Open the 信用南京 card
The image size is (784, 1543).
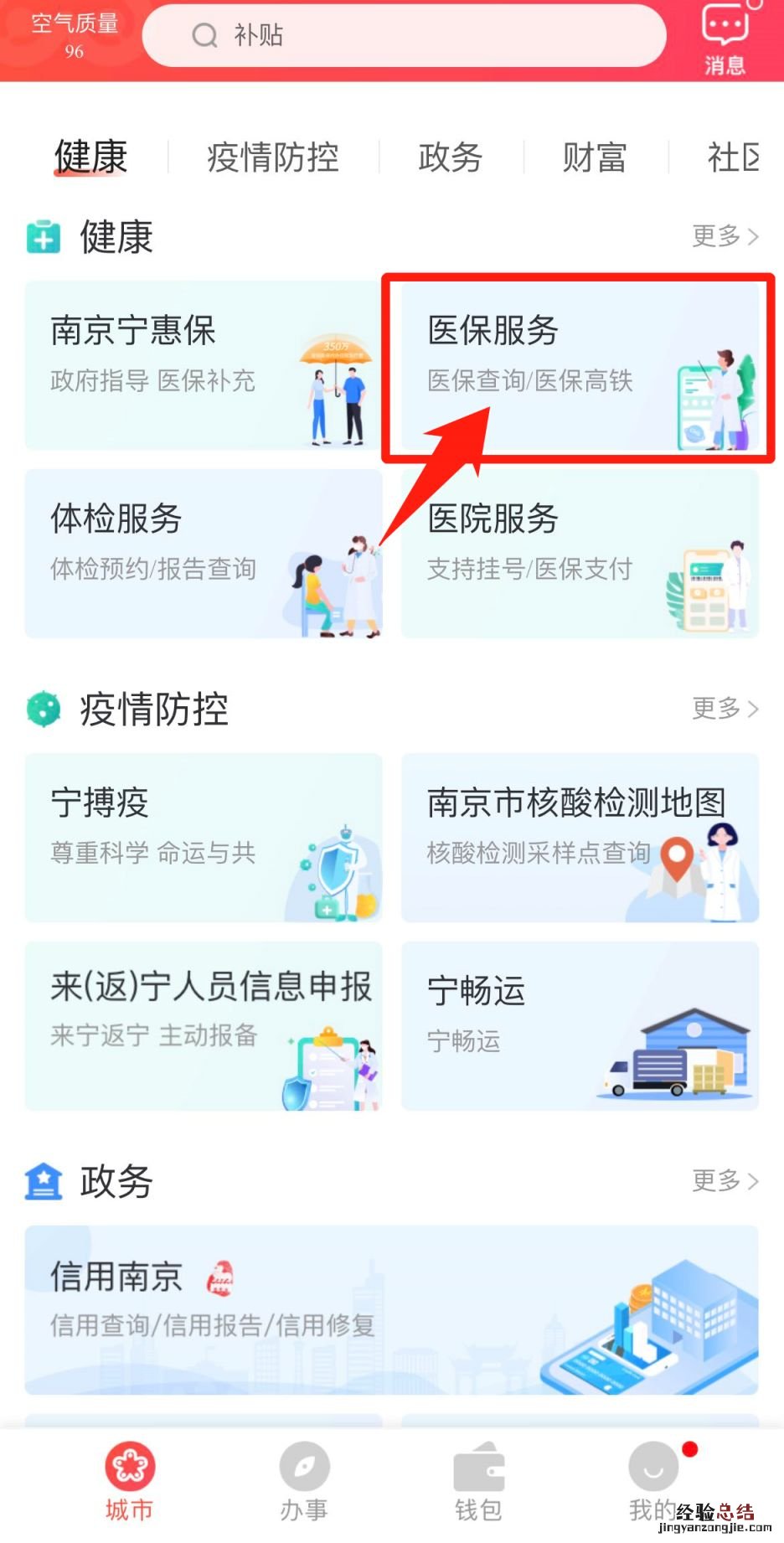(391, 1308)
